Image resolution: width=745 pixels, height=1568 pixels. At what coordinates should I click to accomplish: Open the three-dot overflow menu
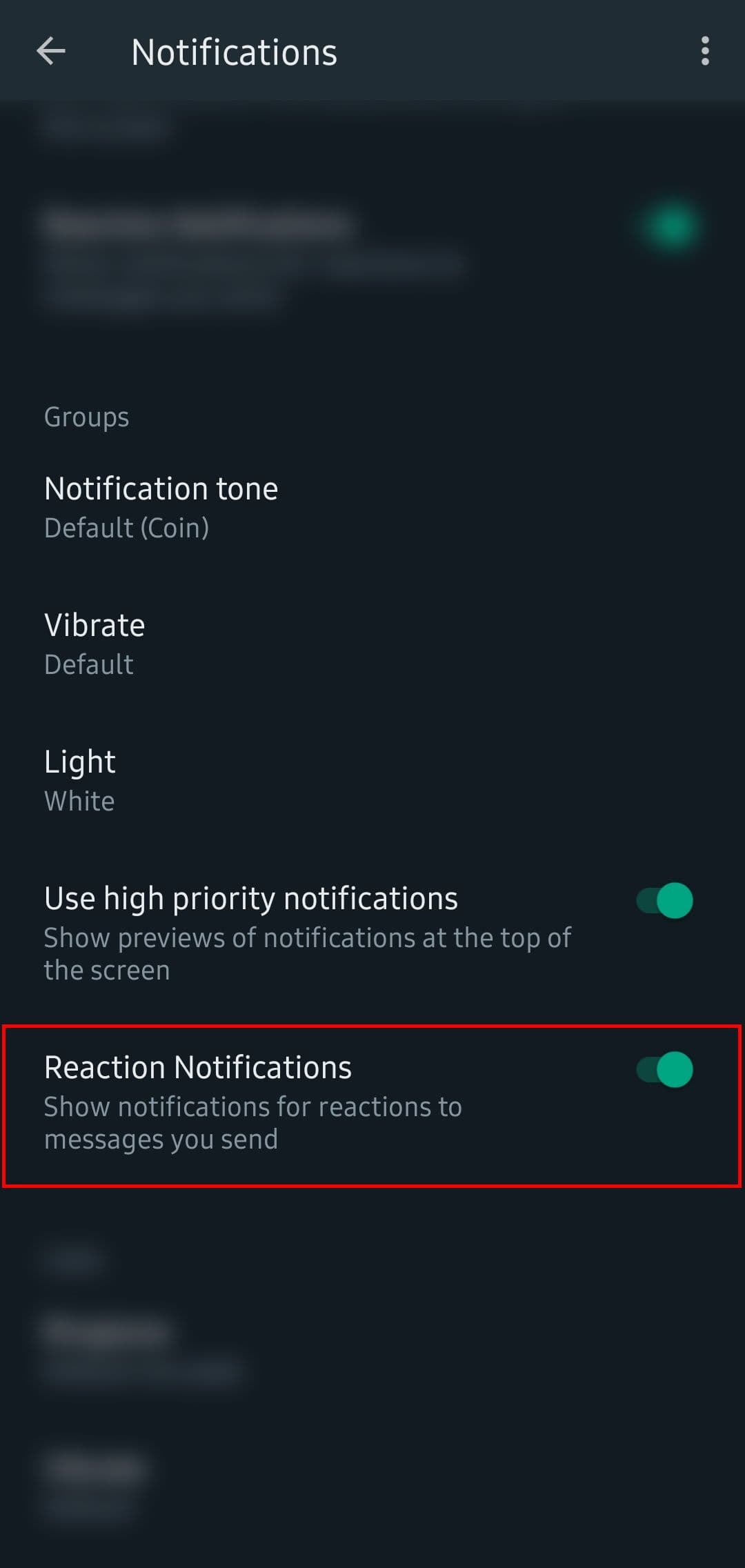point(704,52)
